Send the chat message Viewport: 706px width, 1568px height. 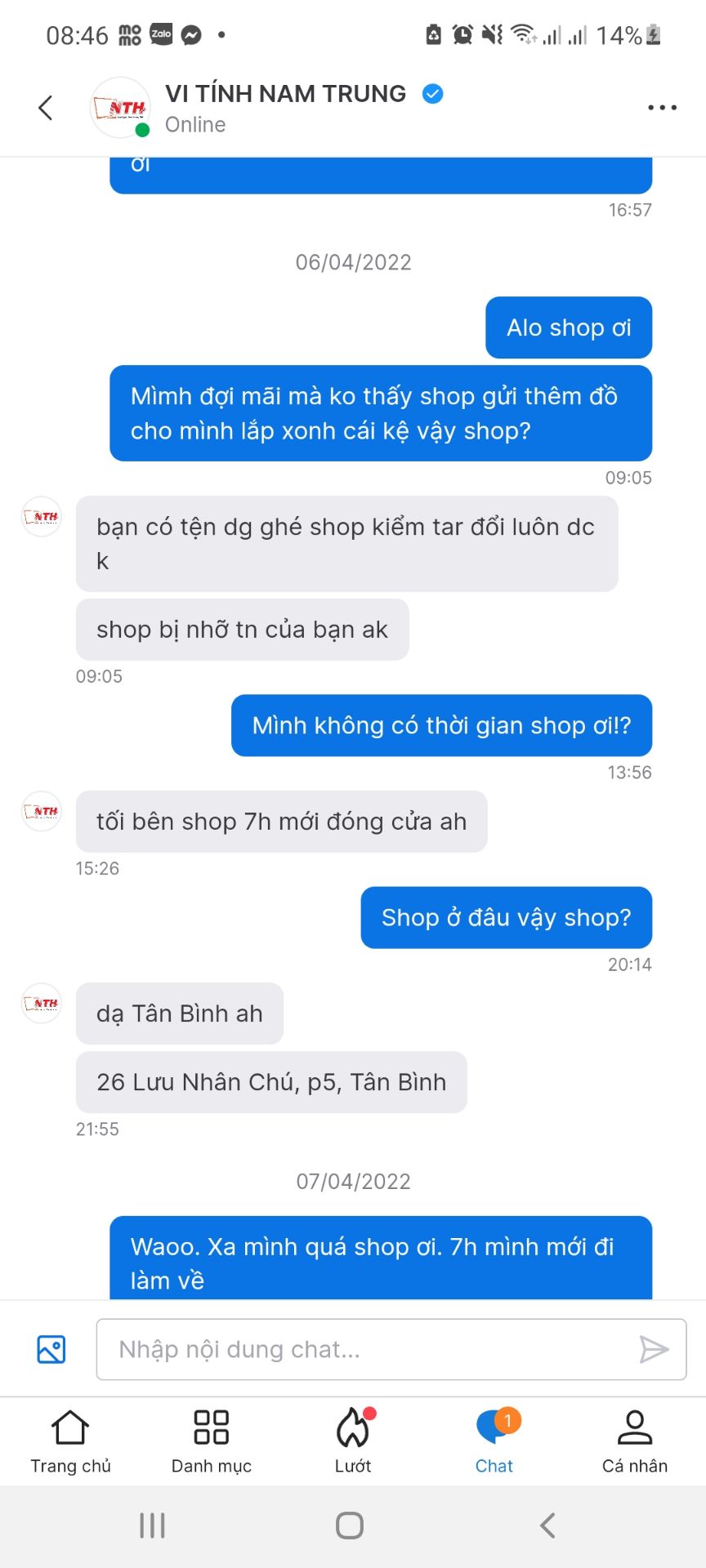click(654, 1349)
